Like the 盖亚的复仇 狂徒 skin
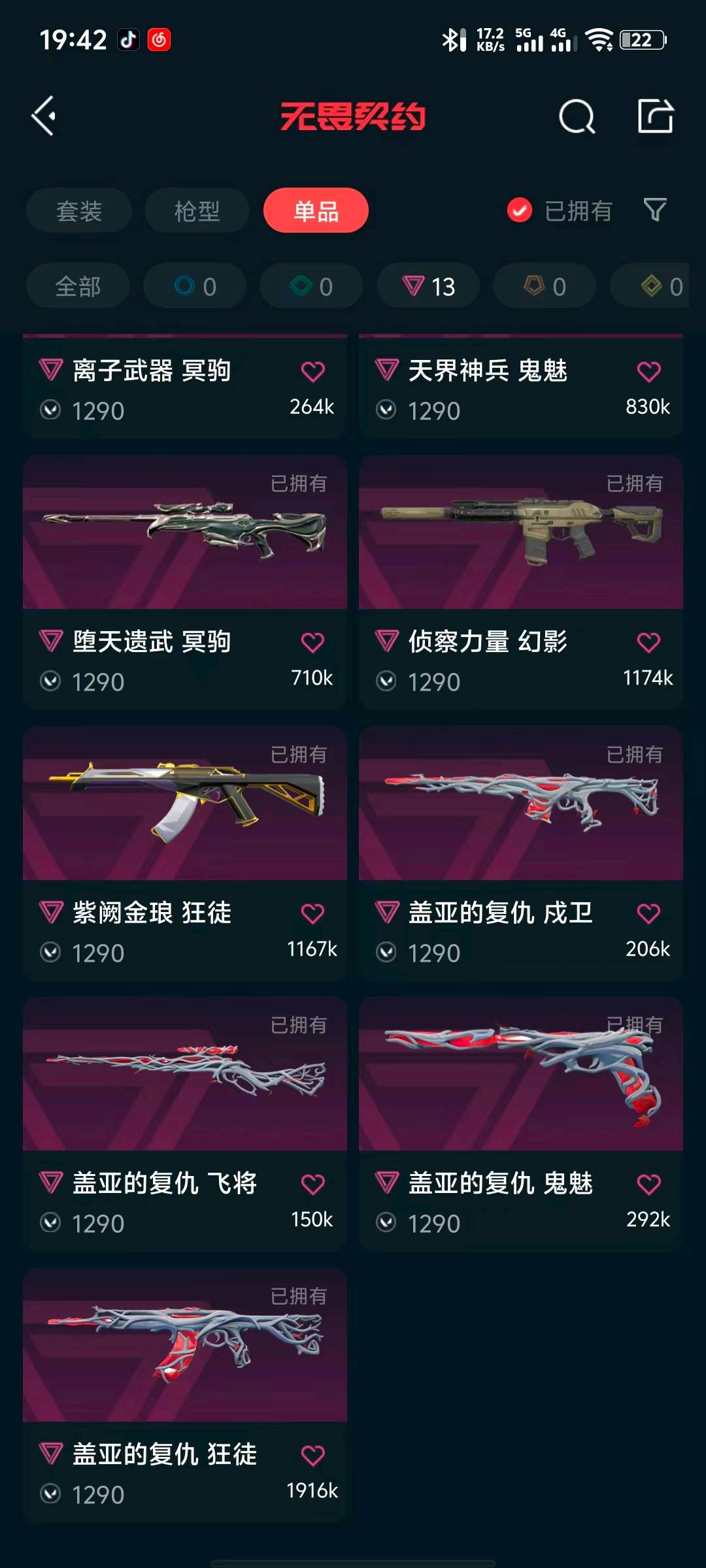Screen dimensions: 706x1568 [x=312, y=1455]
